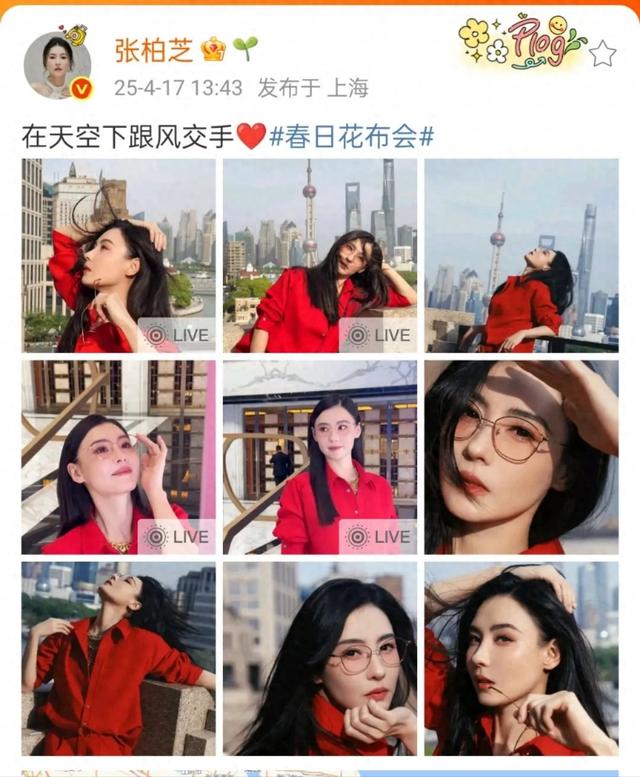The height and width of the screenshot is (777, 640).
Task: Open photo of woman gazing up at sky
Action: tap(521, 255)
